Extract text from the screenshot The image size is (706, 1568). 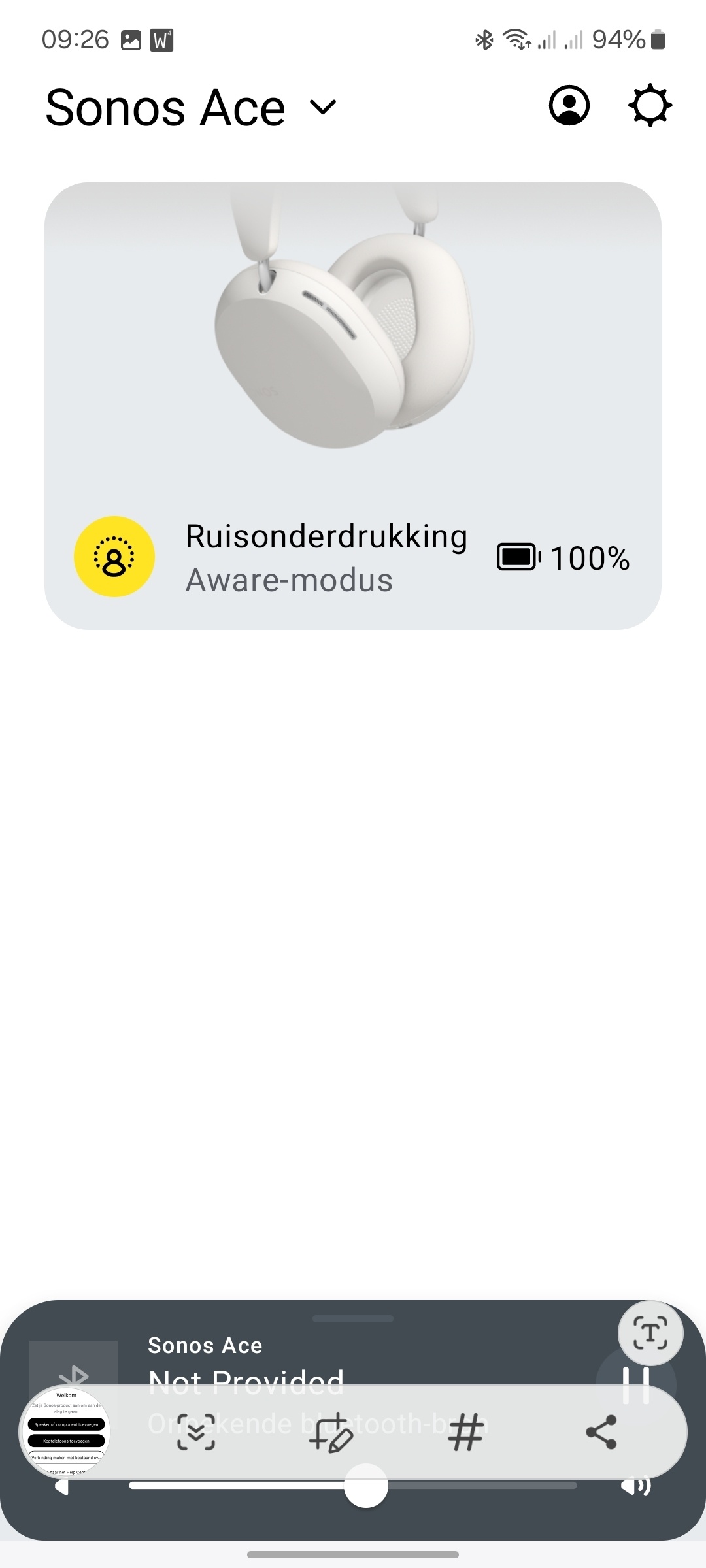[650, 1332]
